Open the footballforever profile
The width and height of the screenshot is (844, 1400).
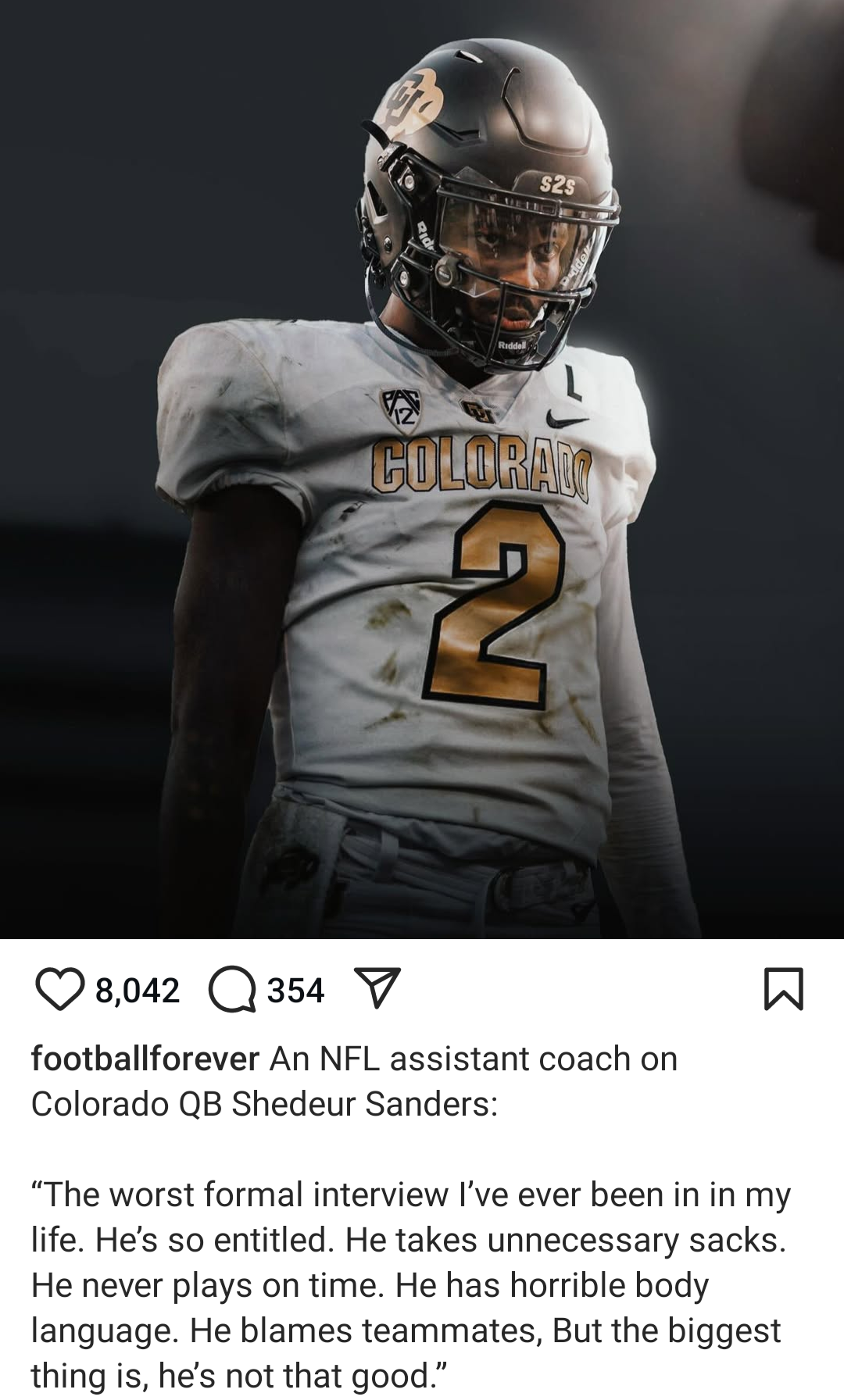click(x=145, y=1059)
